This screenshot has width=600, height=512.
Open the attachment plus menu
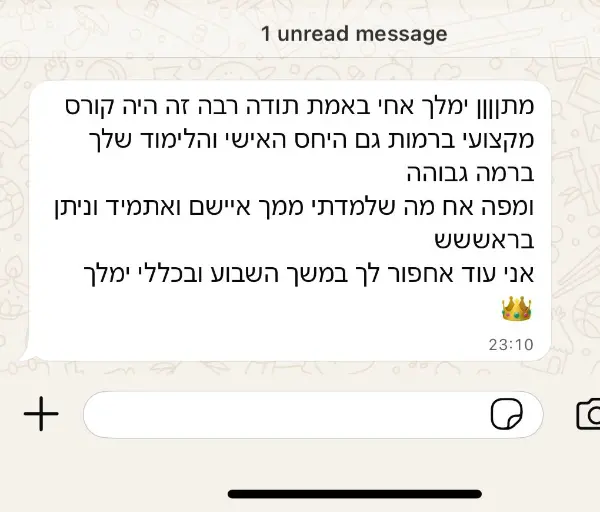[x=41, y=414]
